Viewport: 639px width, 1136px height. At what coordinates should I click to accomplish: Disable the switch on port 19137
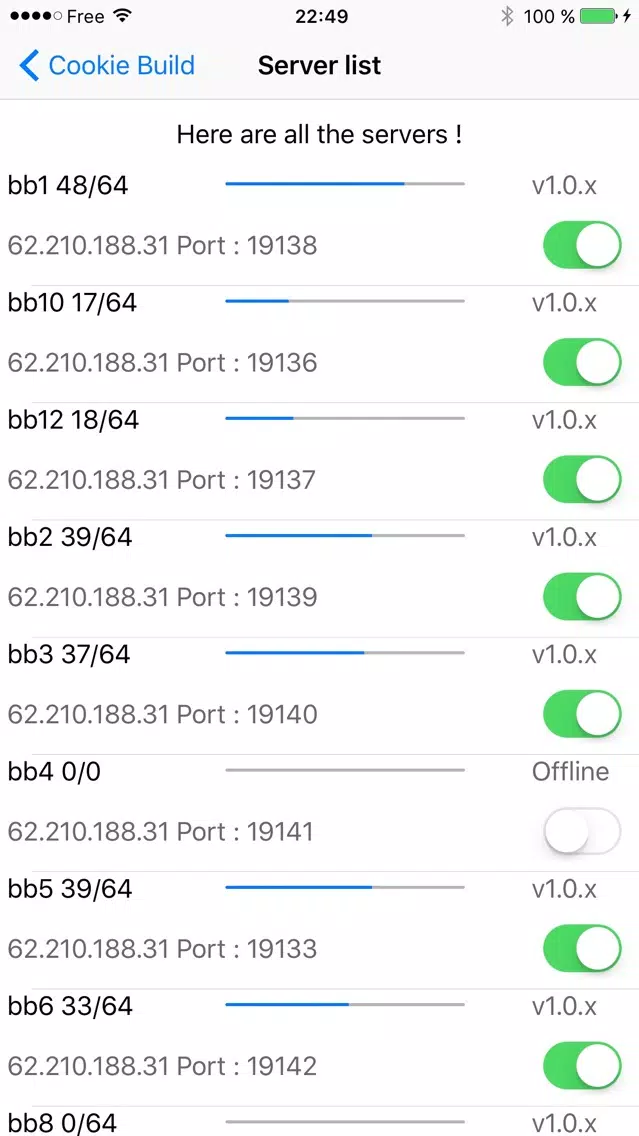tap(582, 480)
